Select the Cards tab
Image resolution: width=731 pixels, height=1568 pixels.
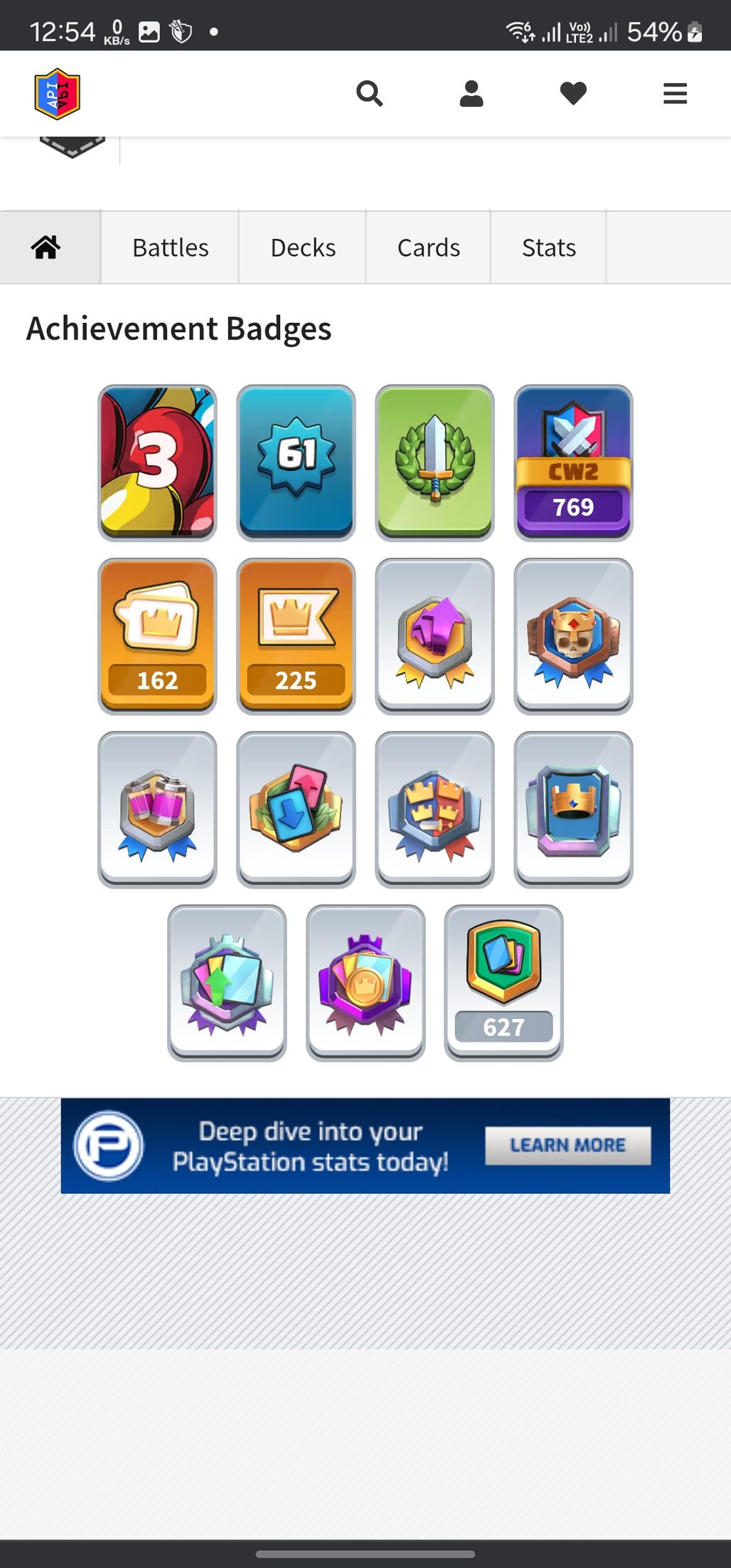(x=428, y=248)
